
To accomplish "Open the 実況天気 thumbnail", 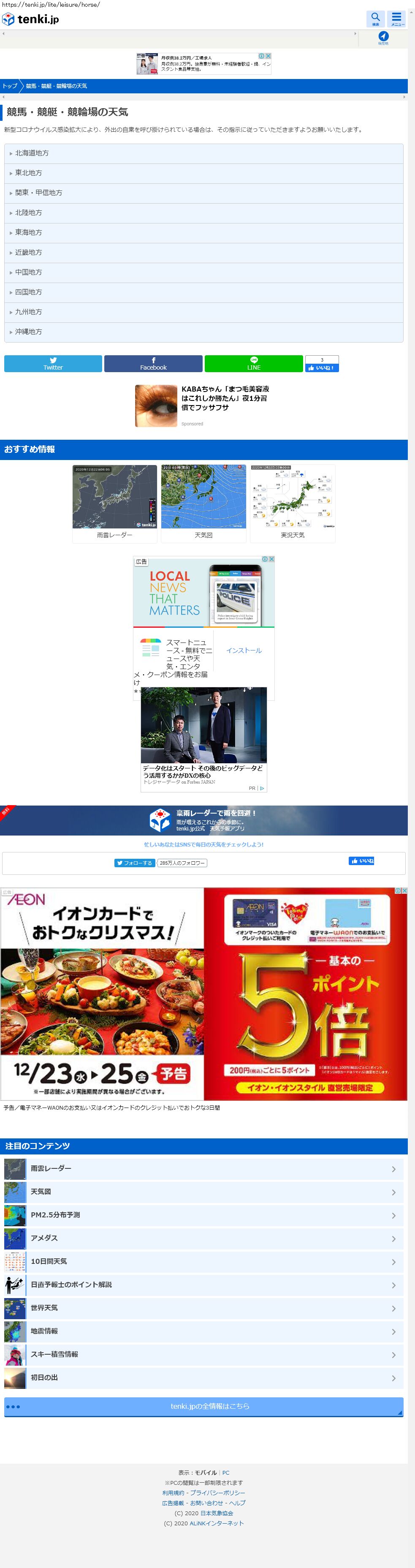I will (x=292, y=503).
